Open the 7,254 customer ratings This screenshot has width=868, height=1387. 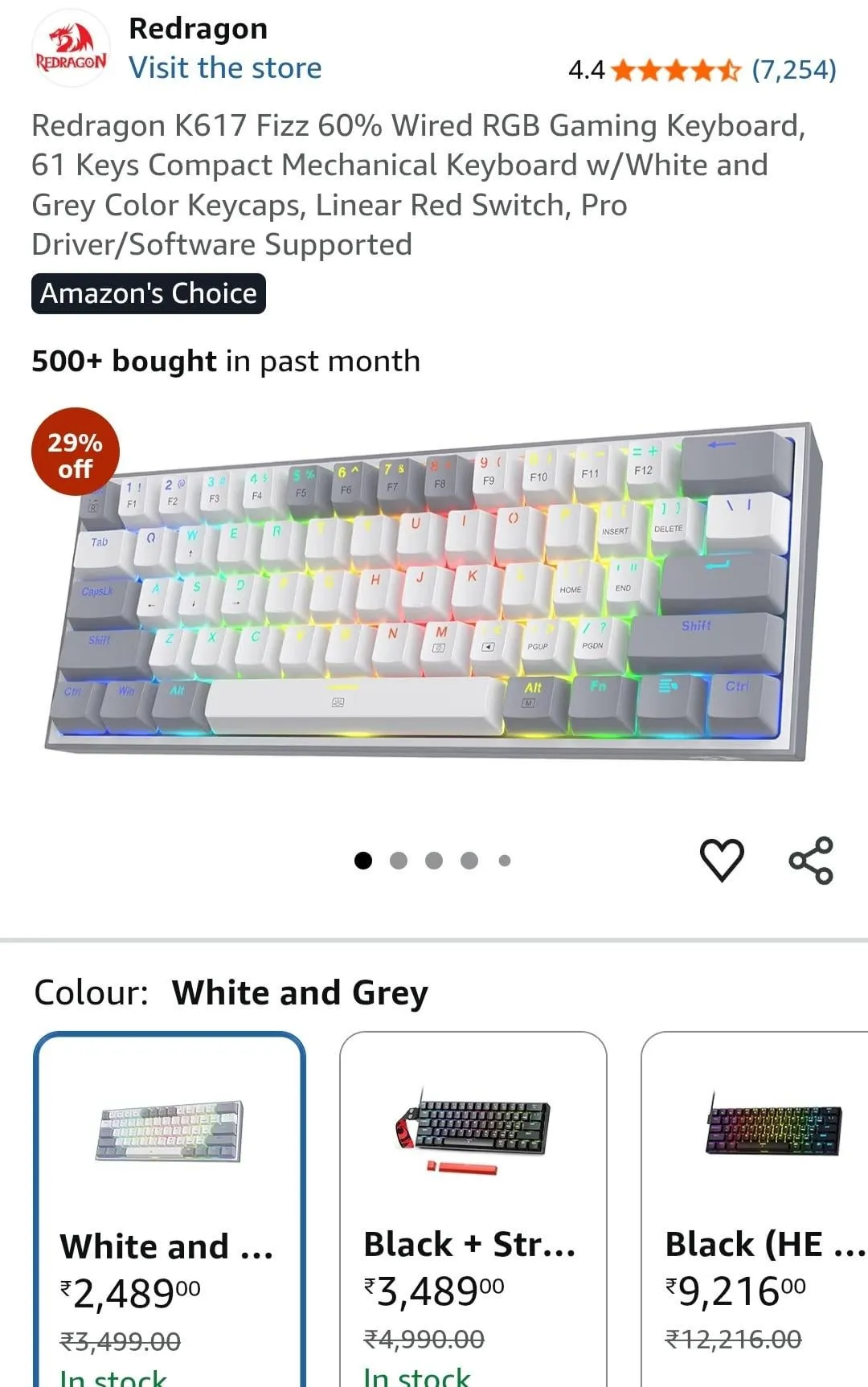[x=793, y=70]
